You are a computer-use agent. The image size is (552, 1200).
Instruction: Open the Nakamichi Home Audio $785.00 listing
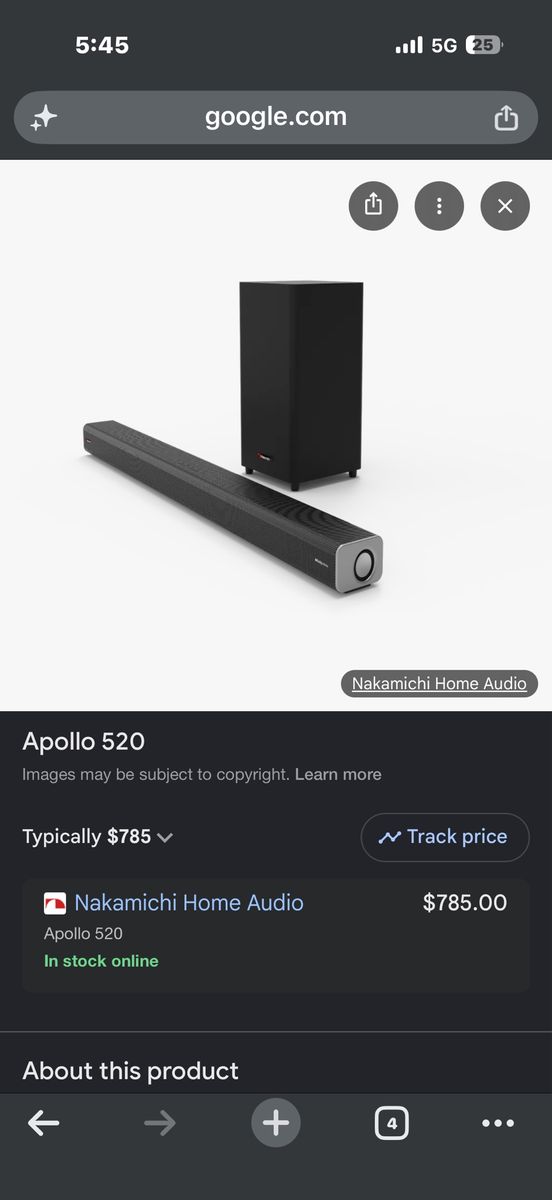(x=276, y=936)
